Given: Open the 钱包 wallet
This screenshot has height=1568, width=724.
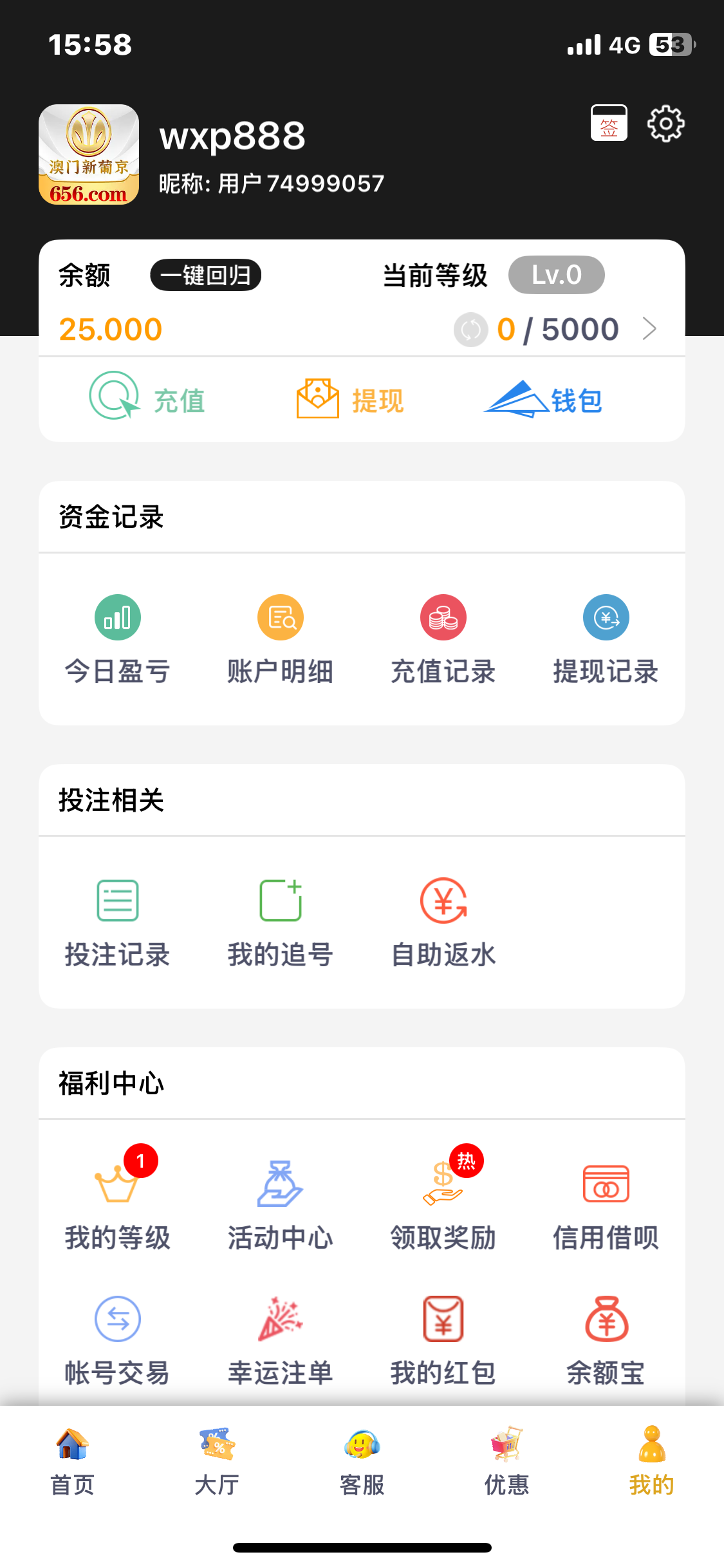Looking at the screenshot, I should [x=544, y=399].
